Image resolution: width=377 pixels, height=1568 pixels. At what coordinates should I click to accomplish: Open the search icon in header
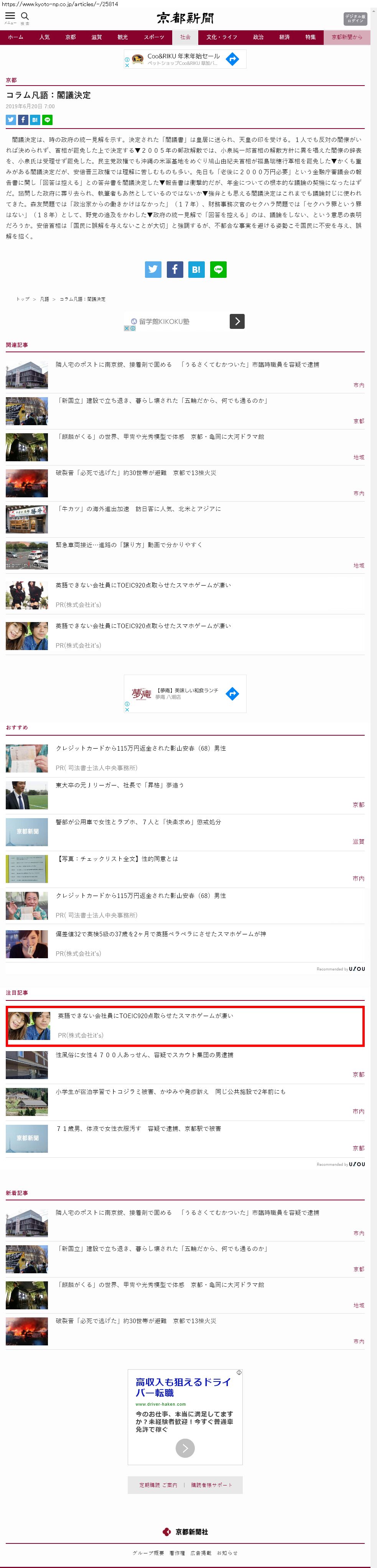(25, 17)
